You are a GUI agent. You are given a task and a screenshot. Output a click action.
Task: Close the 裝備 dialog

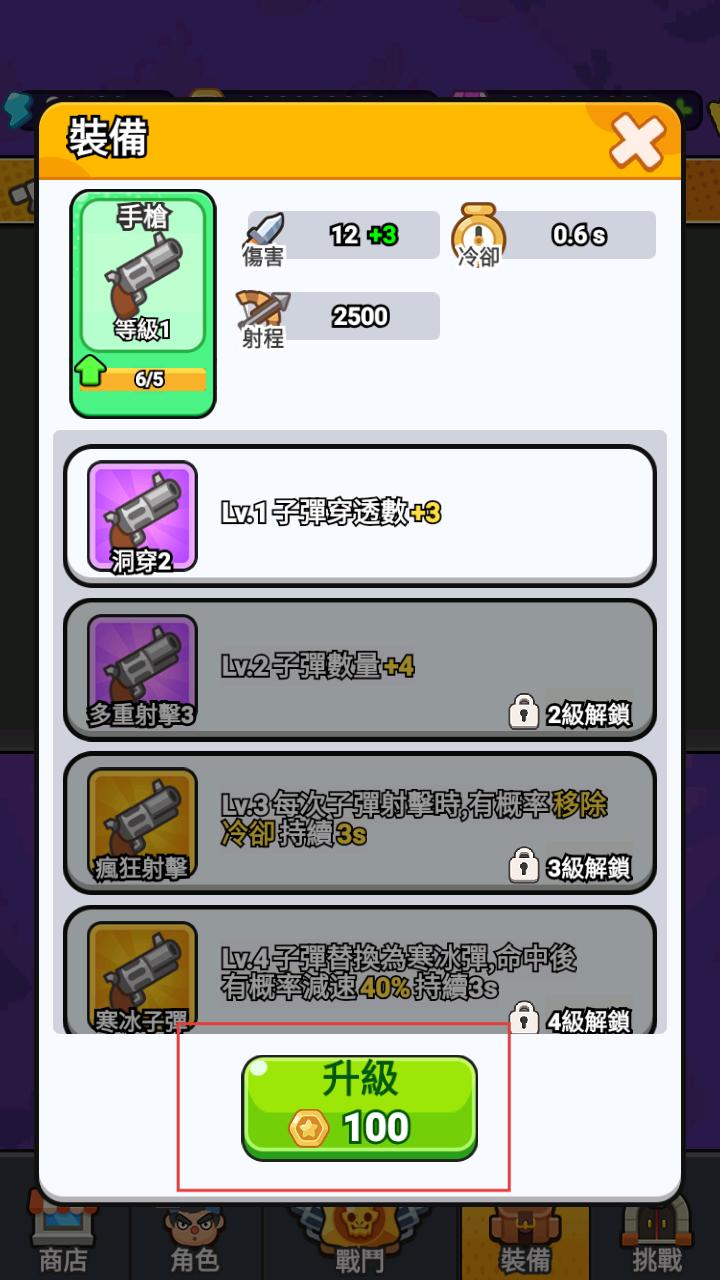coord(637,142)
